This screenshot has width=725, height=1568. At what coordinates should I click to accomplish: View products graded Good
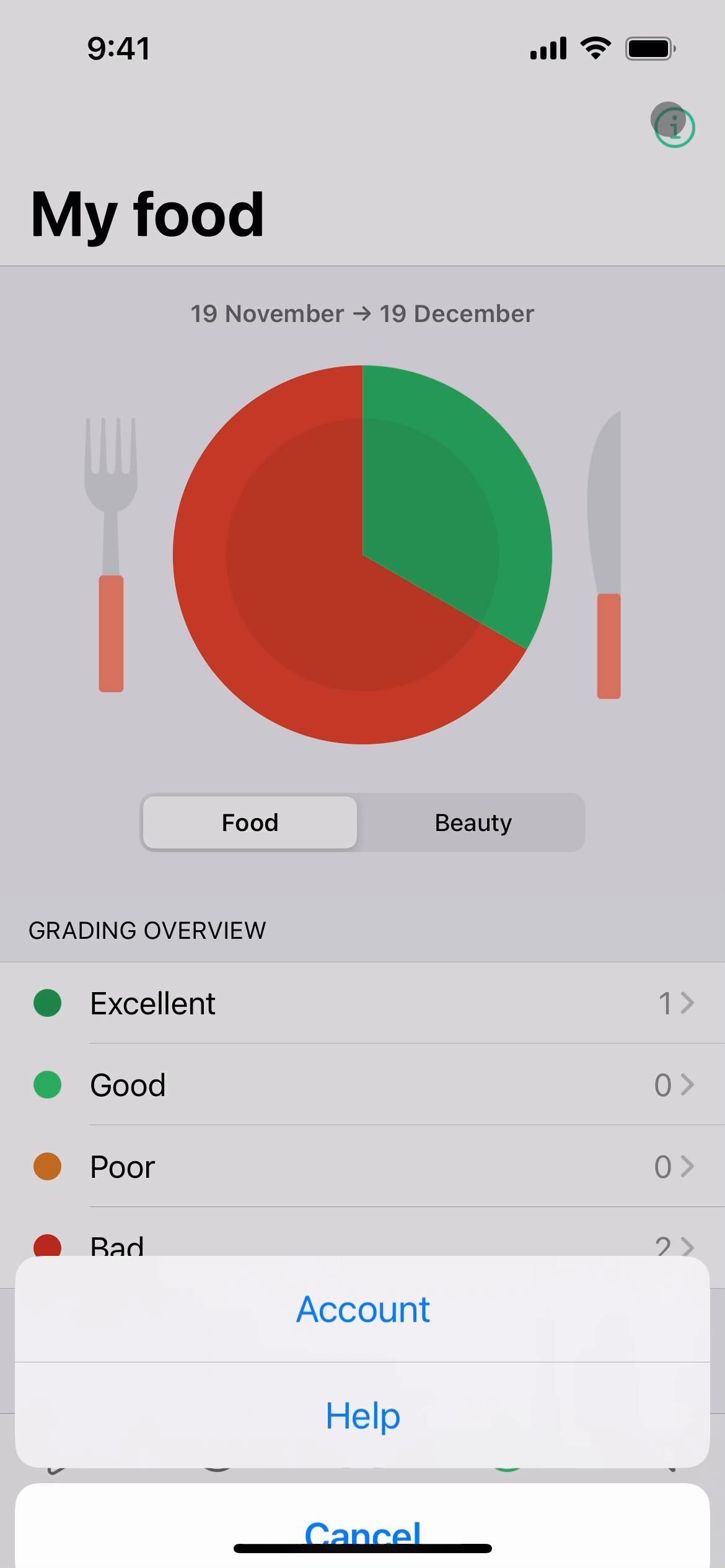click(x=362, y=1085)
